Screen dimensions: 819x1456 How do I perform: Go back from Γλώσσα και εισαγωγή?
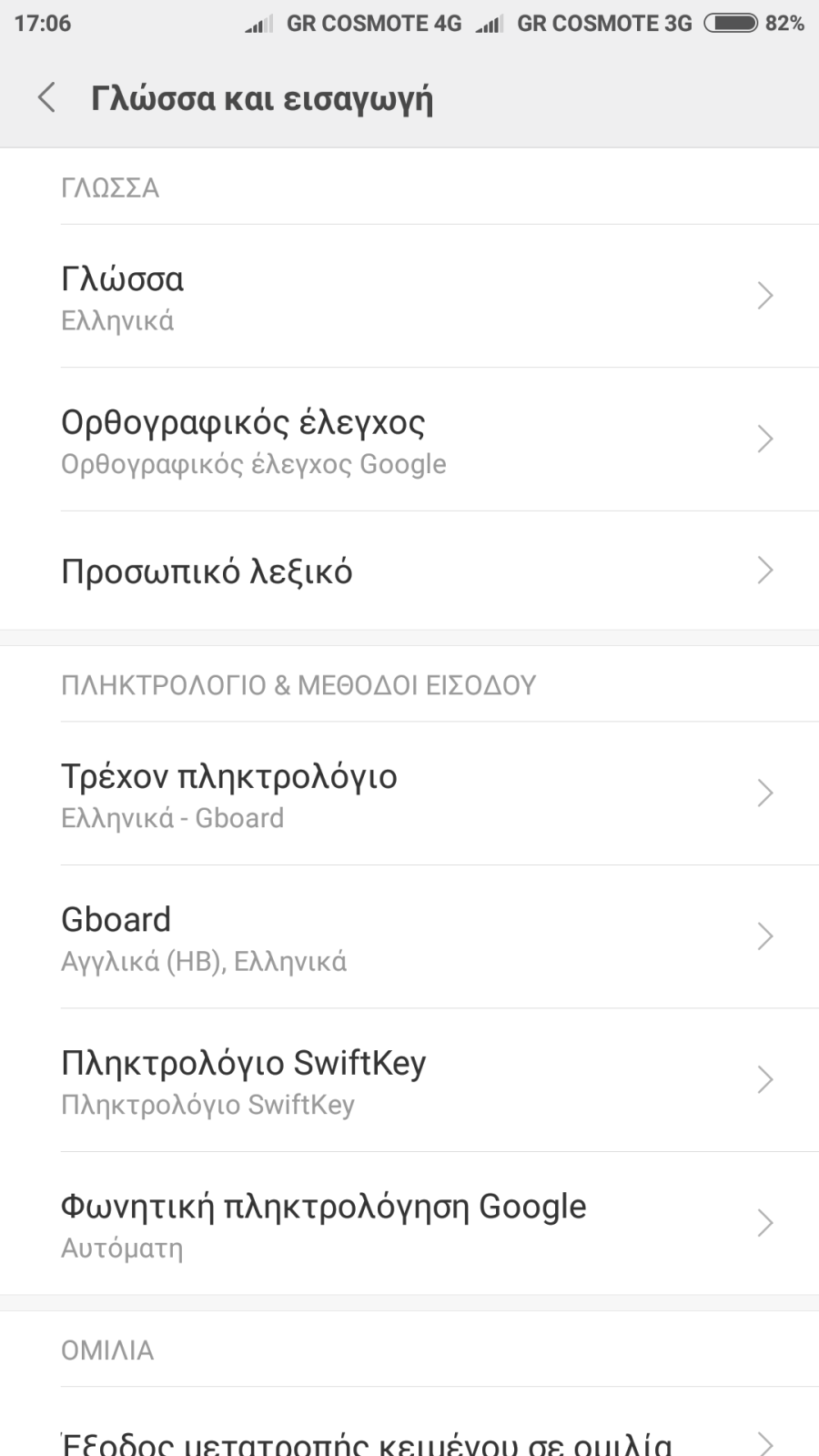(x=46, y=97)
